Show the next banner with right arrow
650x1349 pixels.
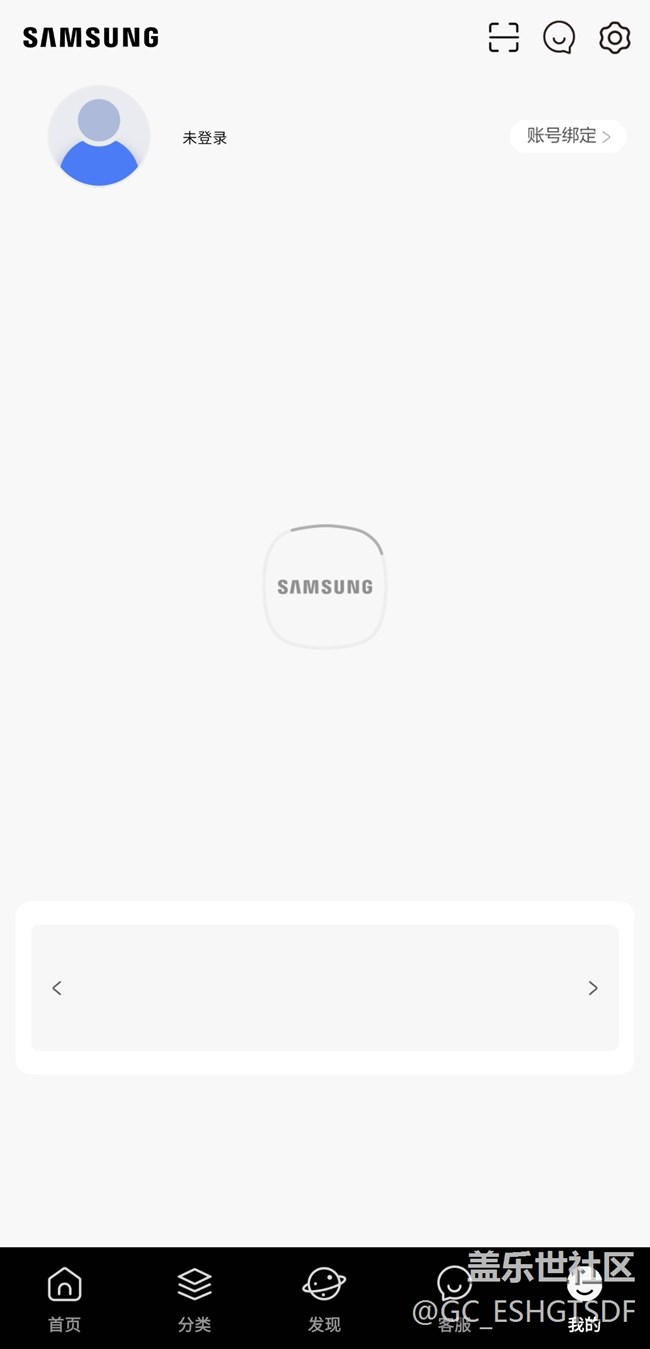(x=593, y=988)
